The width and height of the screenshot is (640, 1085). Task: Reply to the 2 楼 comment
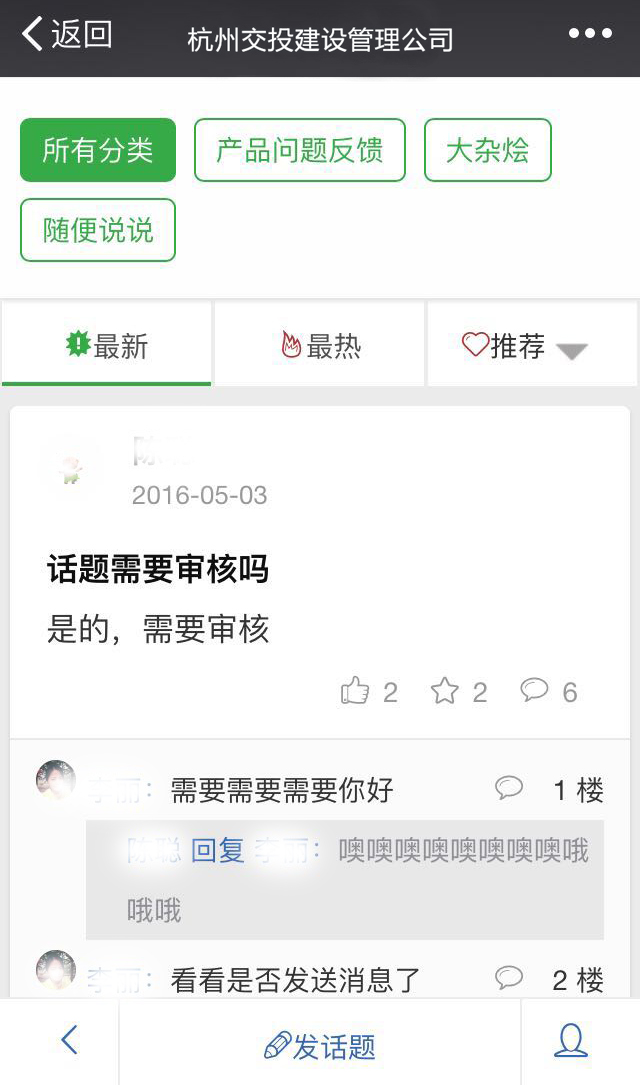509,978
